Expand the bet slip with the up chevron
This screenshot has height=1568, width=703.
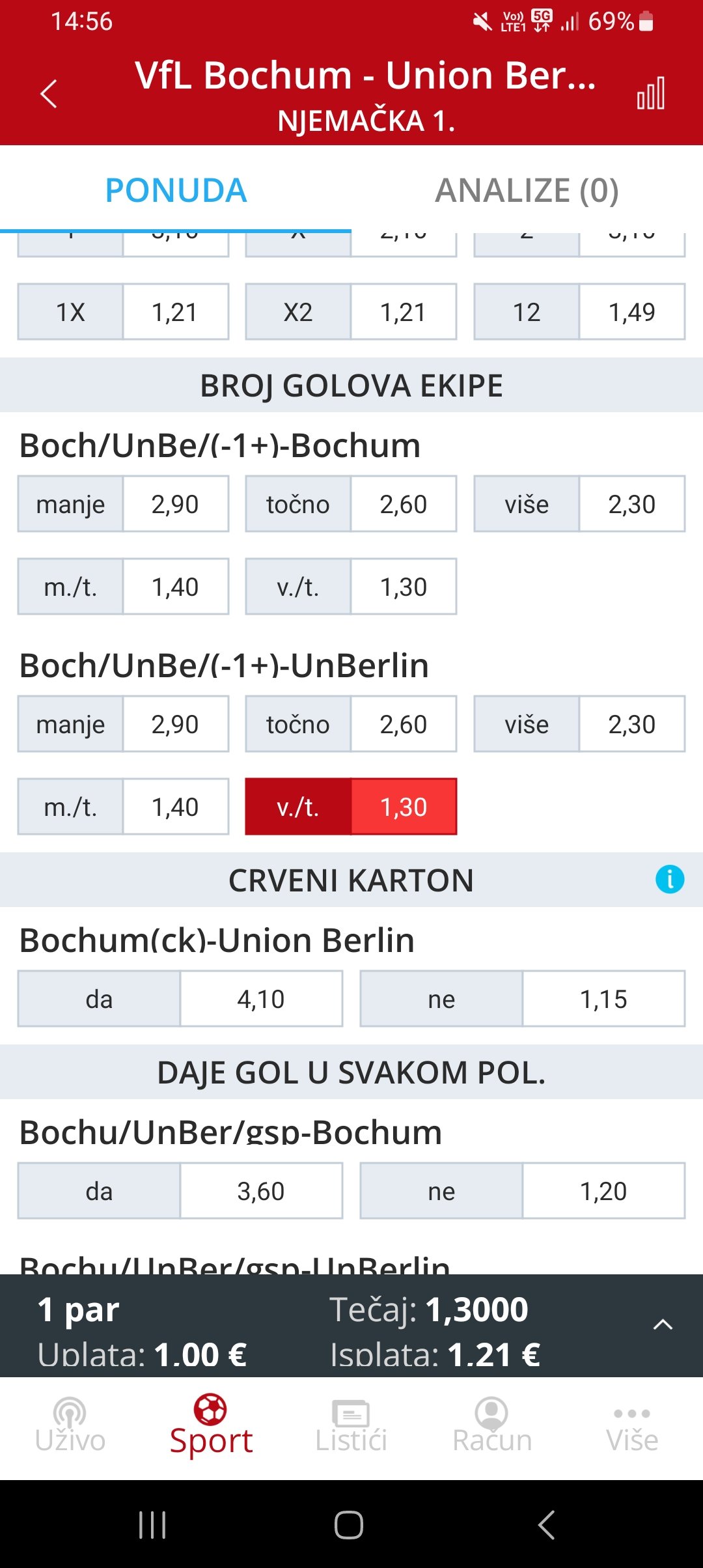point(663,1324)
